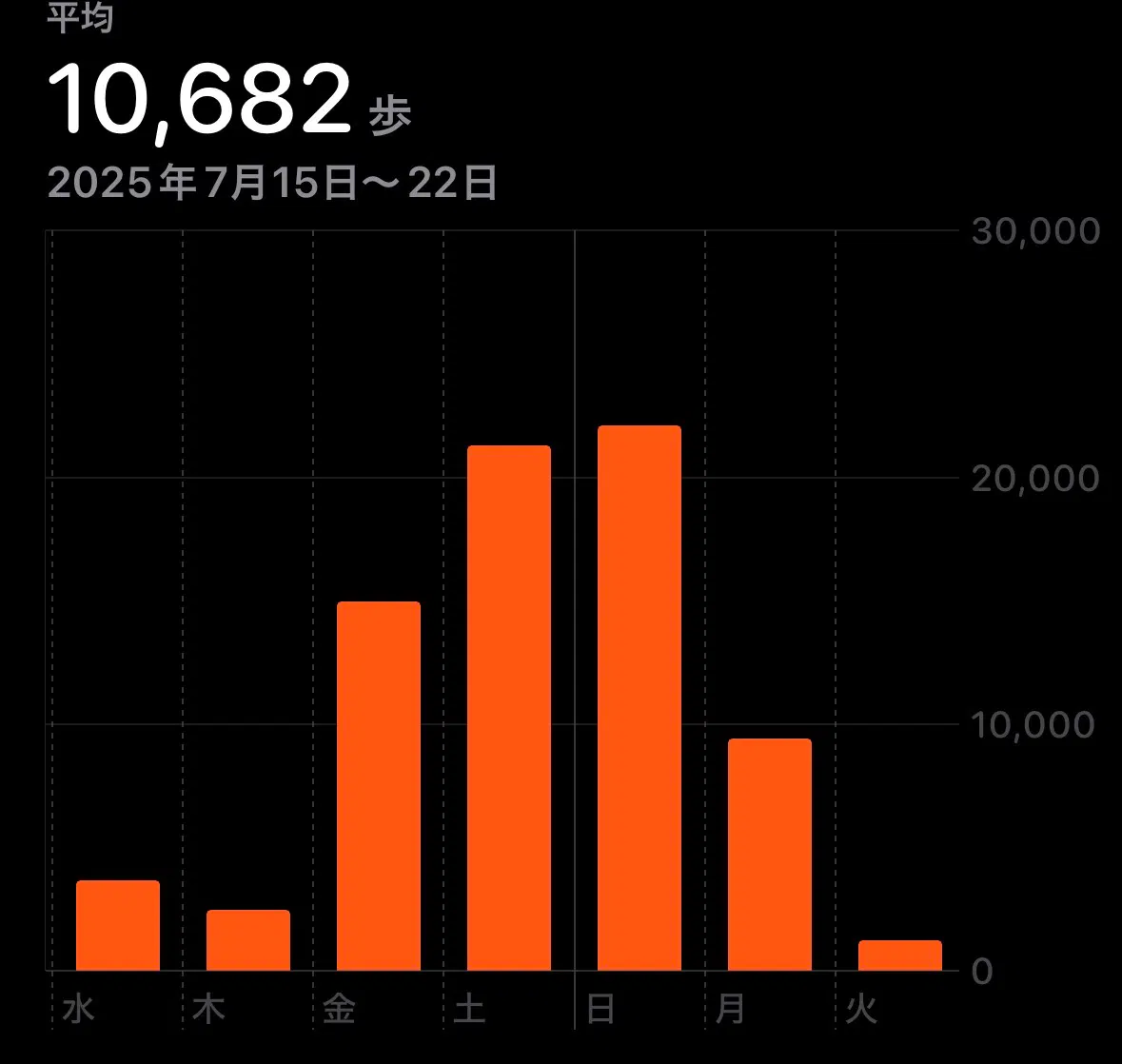Tap the Friday (金) bar in chart
Screen dimensions: 1122x1064
pos(379,786)
